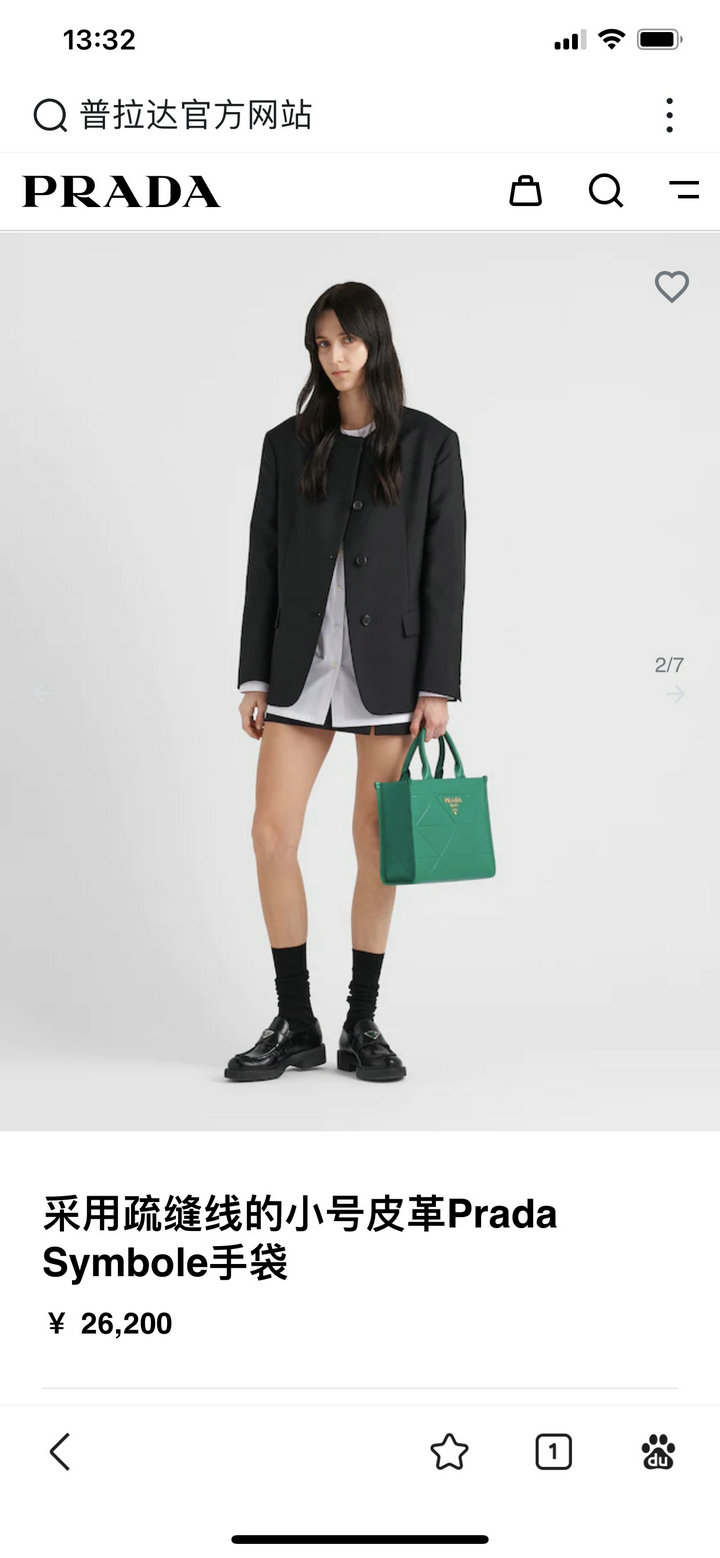The image size is (720, 1558).
Task: Show previous product image with left arrow
Action: (42, 692)
